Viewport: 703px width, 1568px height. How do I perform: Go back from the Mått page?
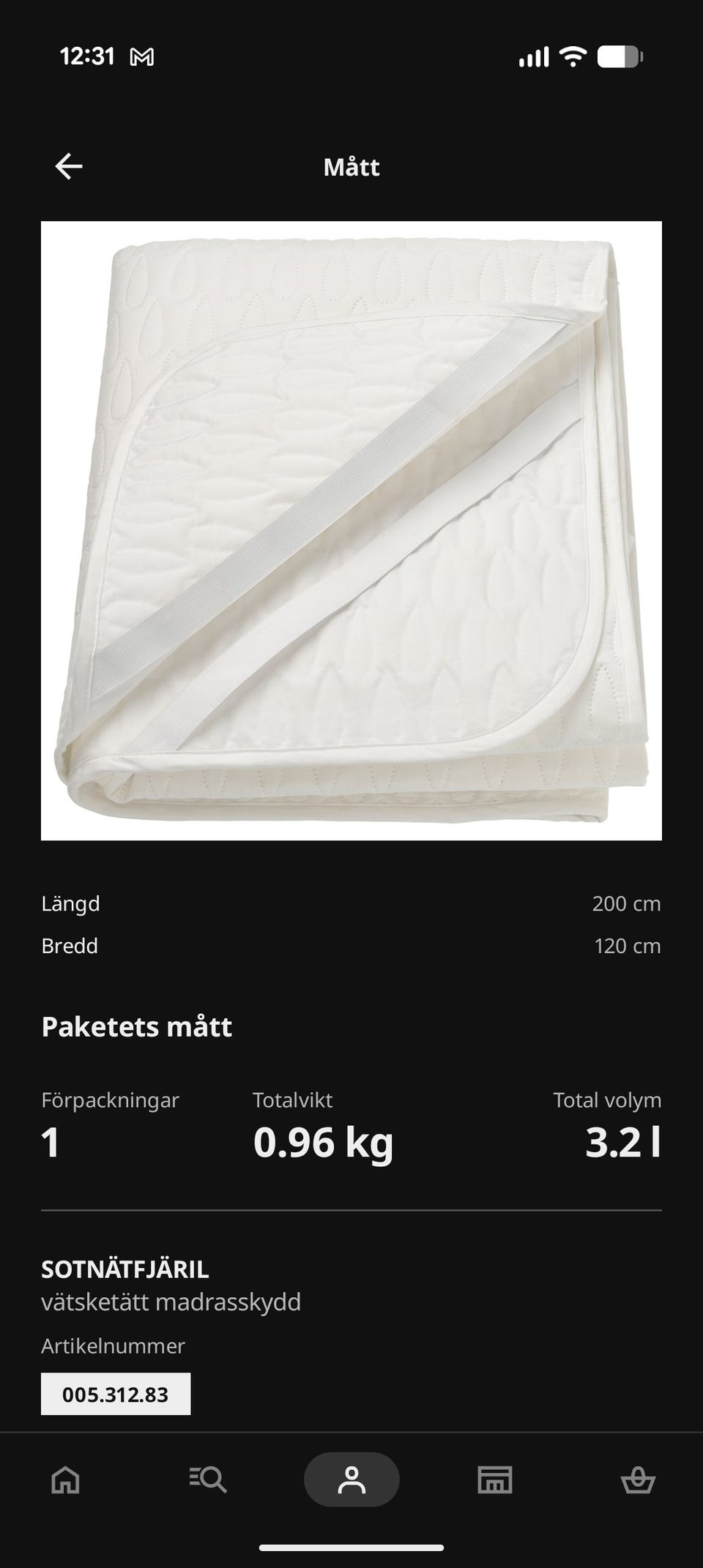[x=69, y=166]
